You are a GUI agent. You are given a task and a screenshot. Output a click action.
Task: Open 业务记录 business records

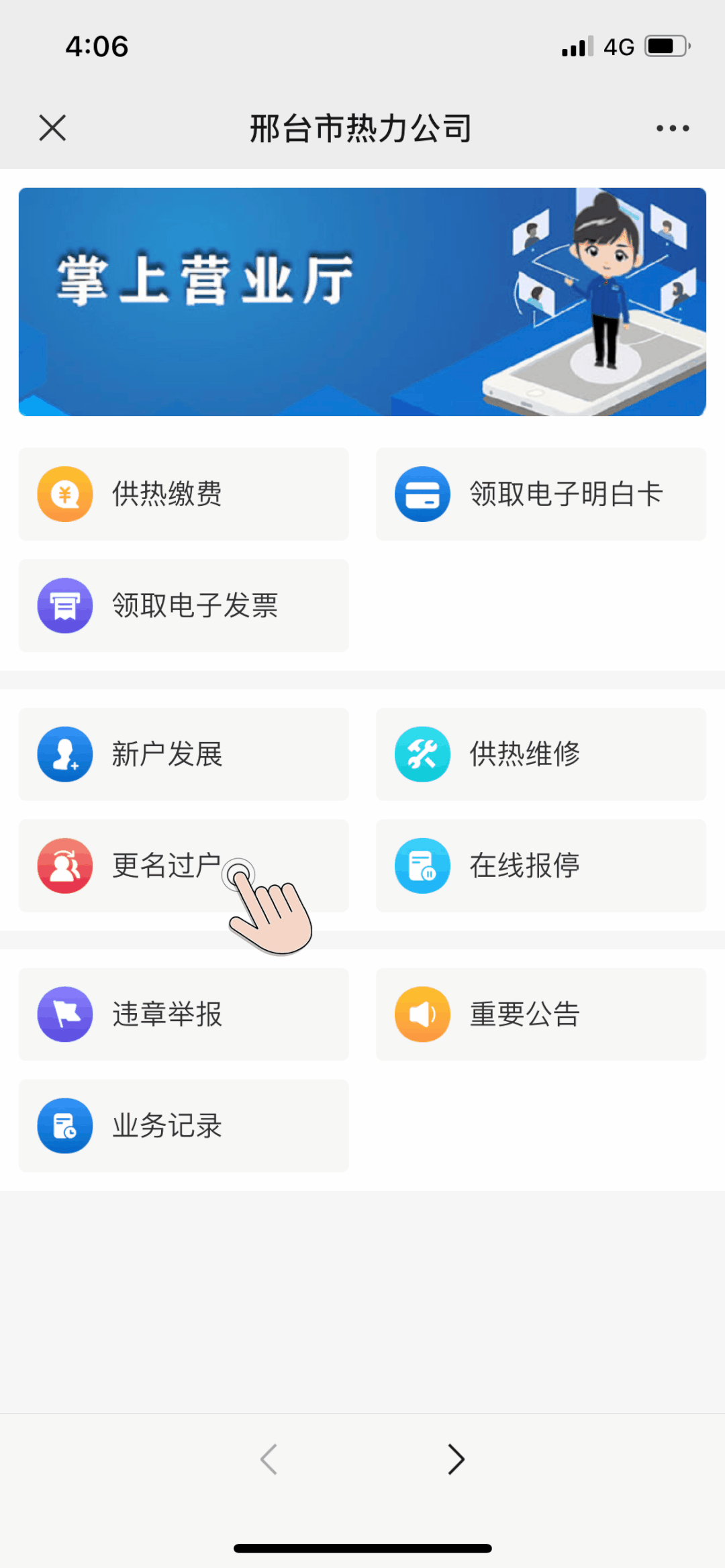point(183,1126)
